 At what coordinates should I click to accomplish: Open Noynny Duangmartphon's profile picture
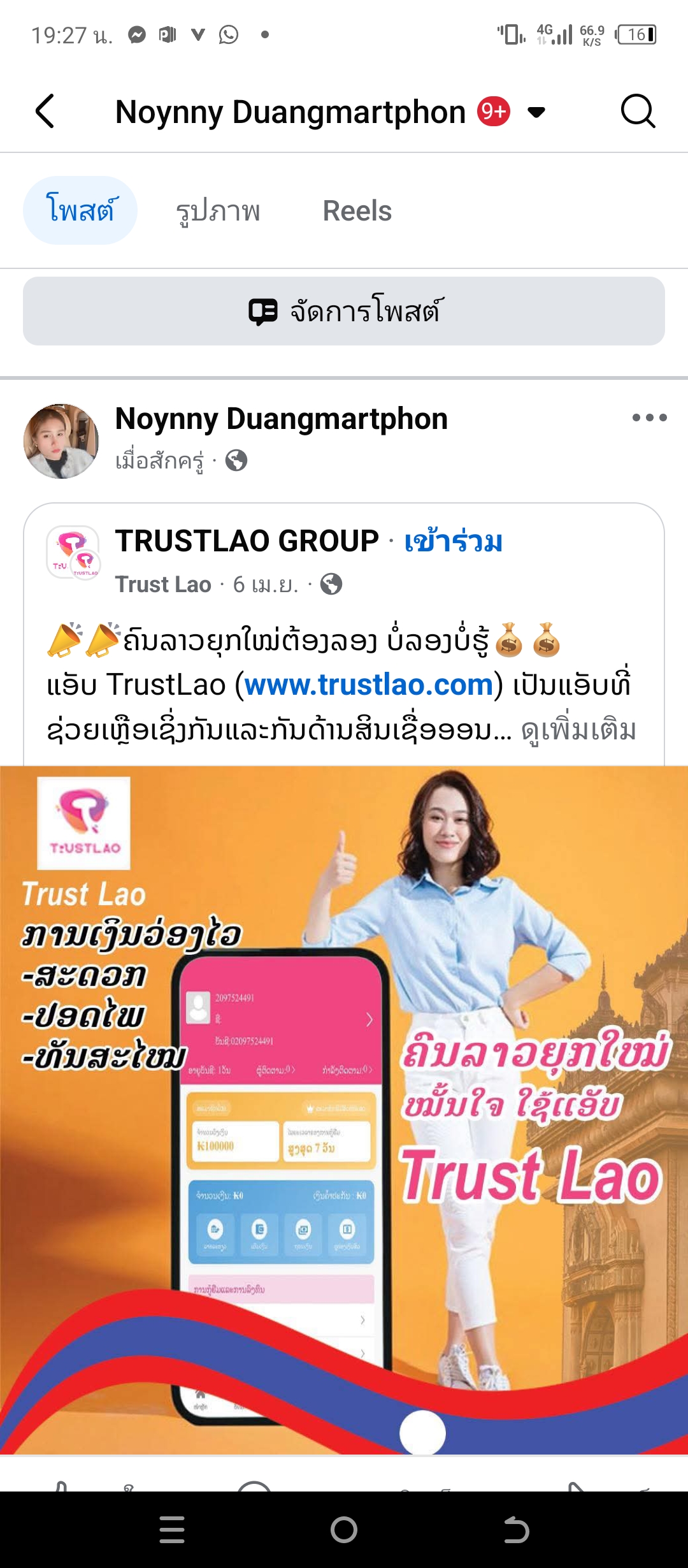click(61, 441)
